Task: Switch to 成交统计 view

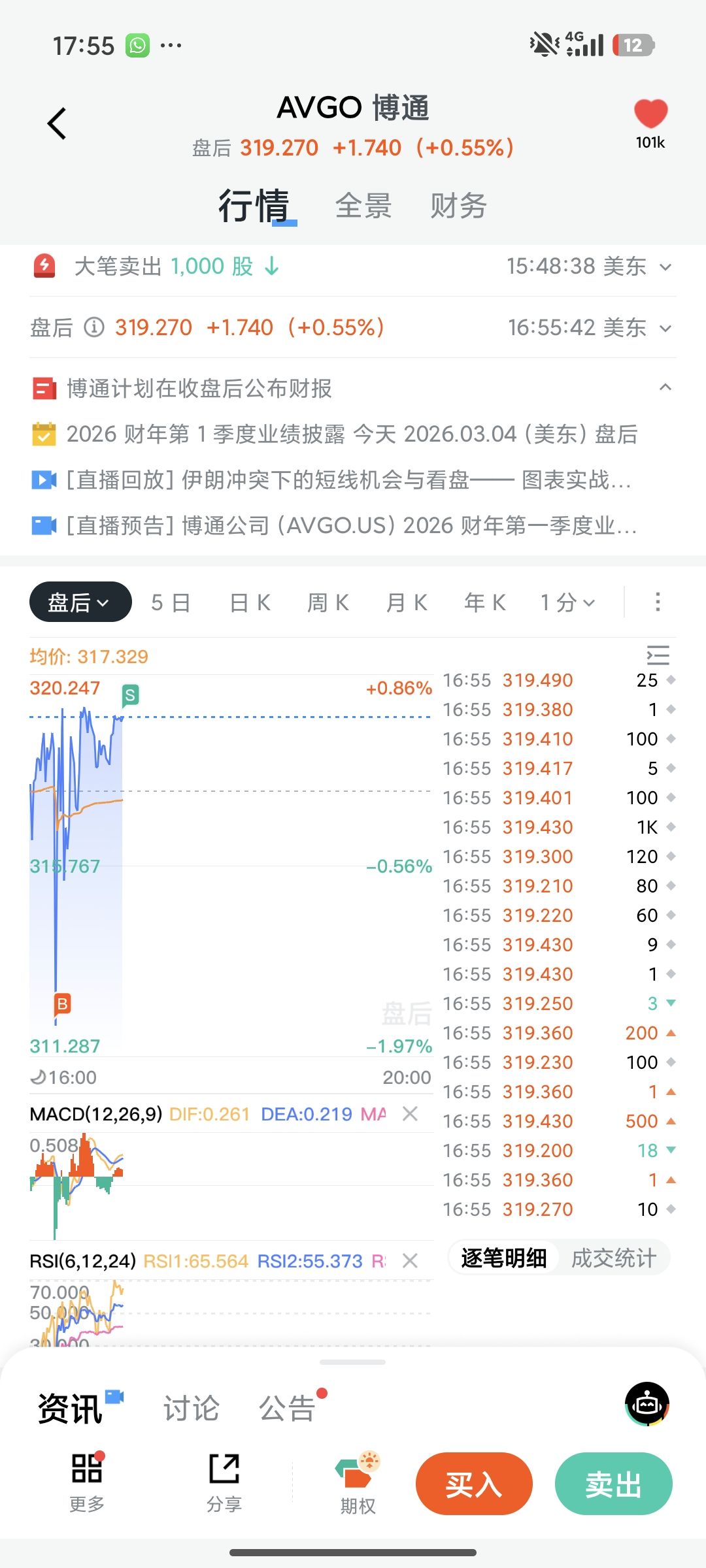Action: pos(613,1258)
